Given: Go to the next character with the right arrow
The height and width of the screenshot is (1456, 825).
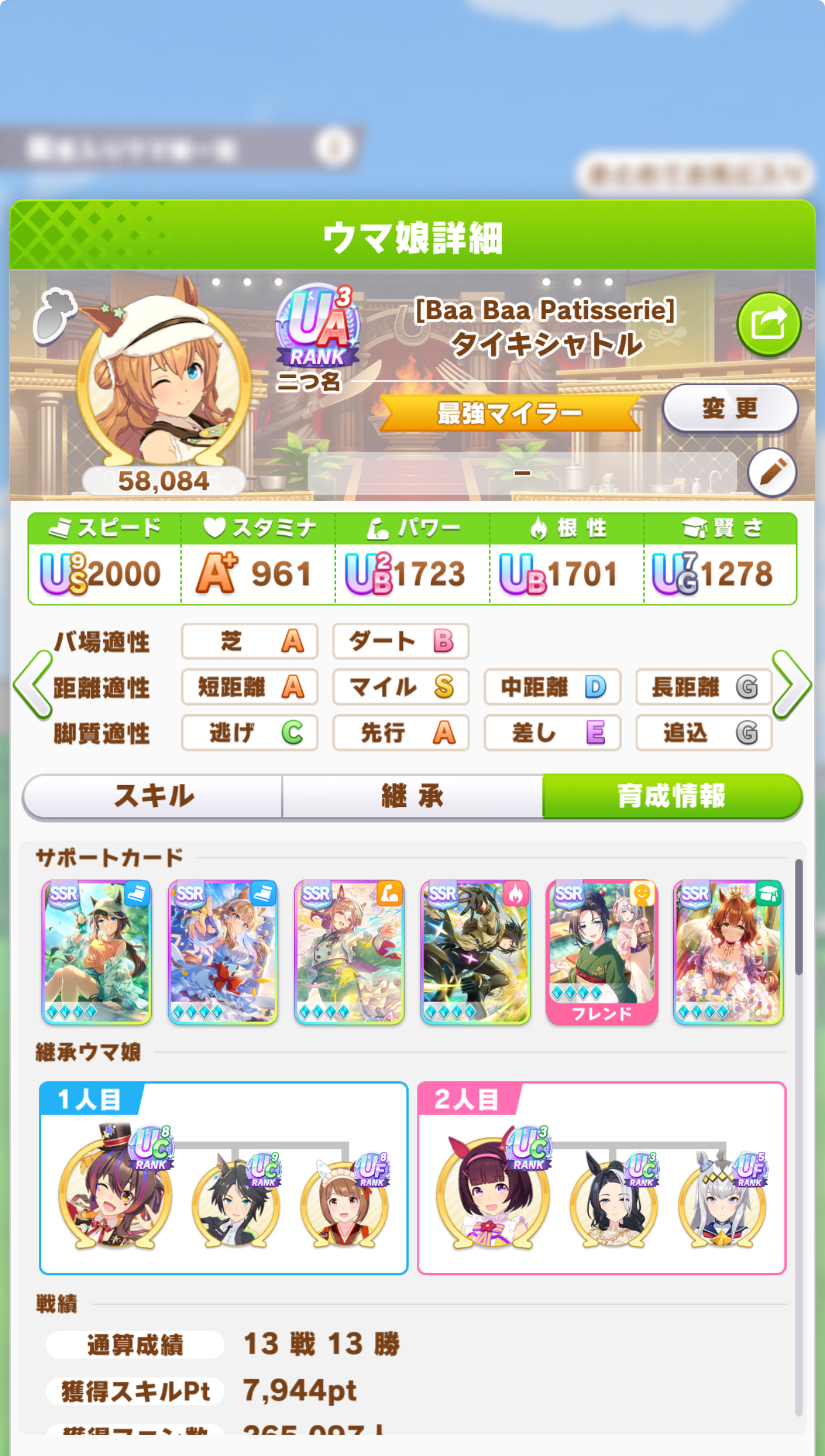Looking at the screenshot, I should pos(791,685).
